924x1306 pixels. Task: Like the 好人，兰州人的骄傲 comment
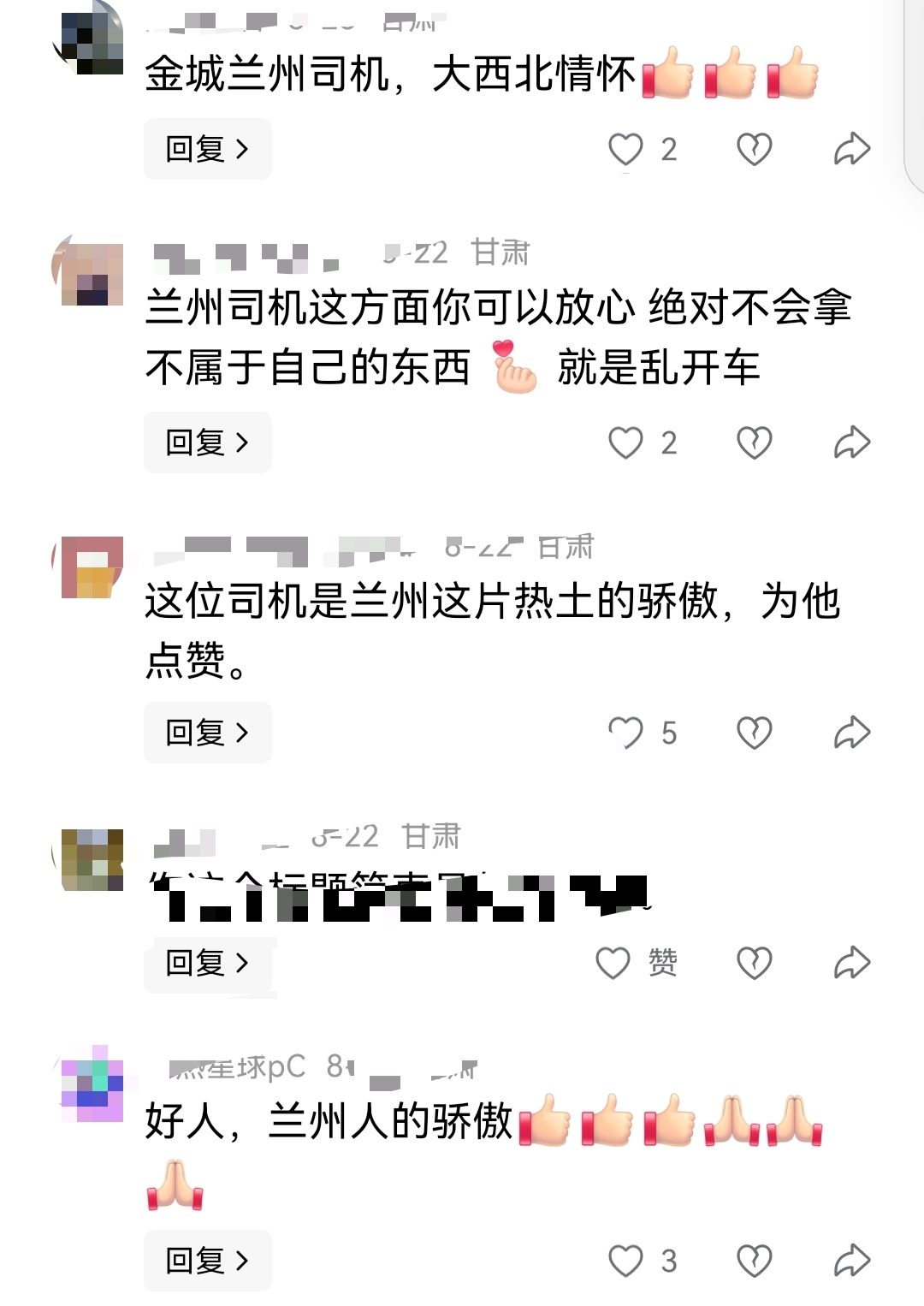click(x=625, y=1261)
